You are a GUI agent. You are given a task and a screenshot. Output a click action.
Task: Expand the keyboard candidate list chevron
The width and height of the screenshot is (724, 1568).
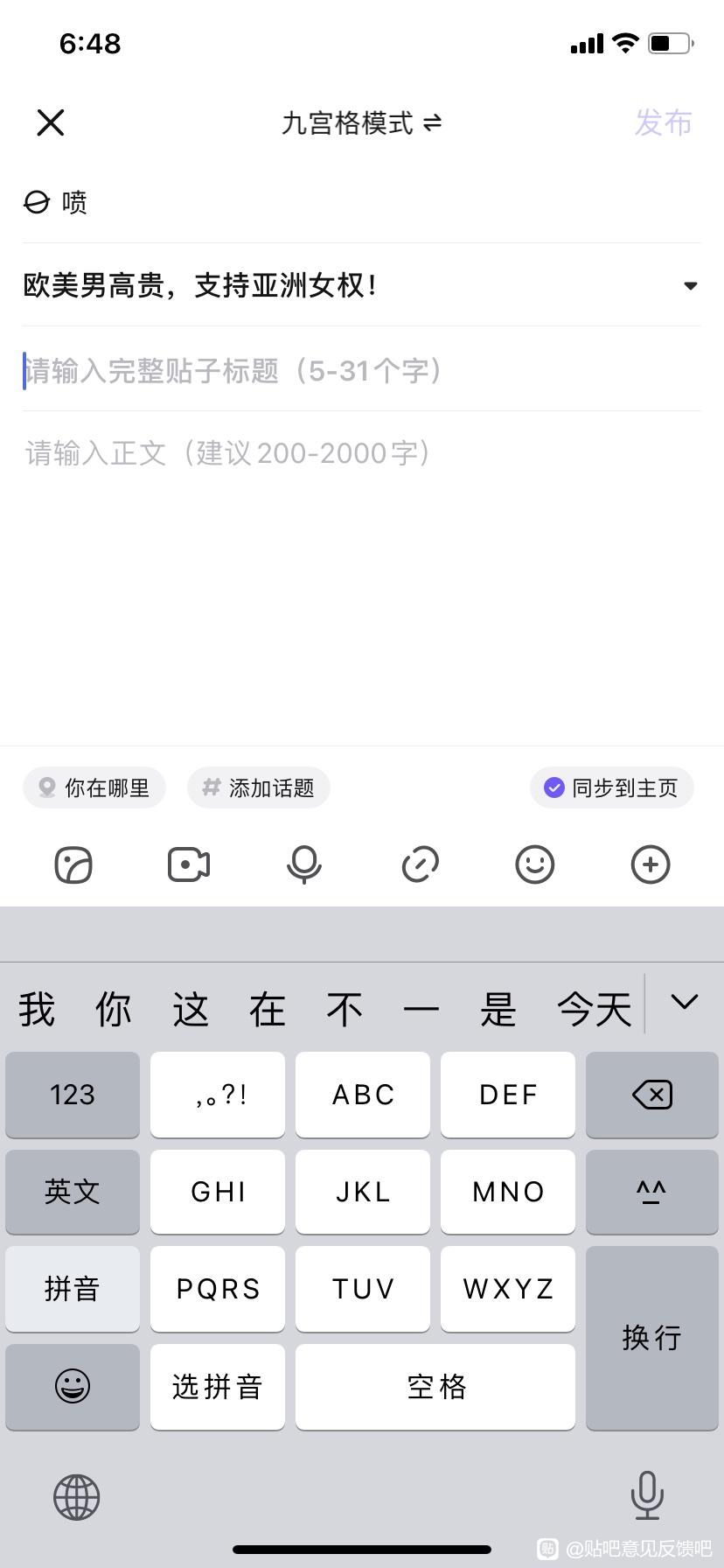tap(684, 1002)
